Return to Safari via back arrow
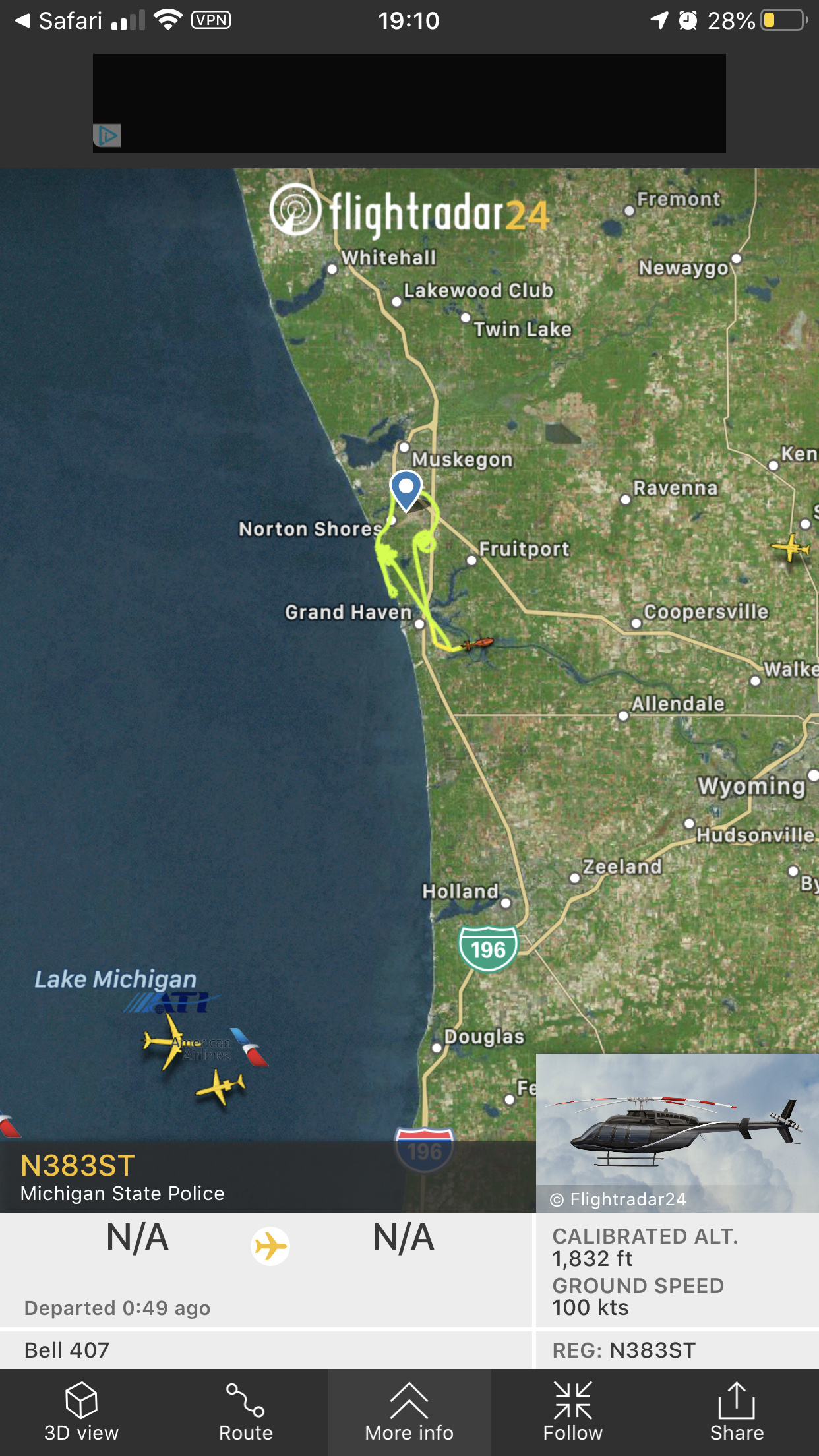819x1456 pixels. pos(22,21)
